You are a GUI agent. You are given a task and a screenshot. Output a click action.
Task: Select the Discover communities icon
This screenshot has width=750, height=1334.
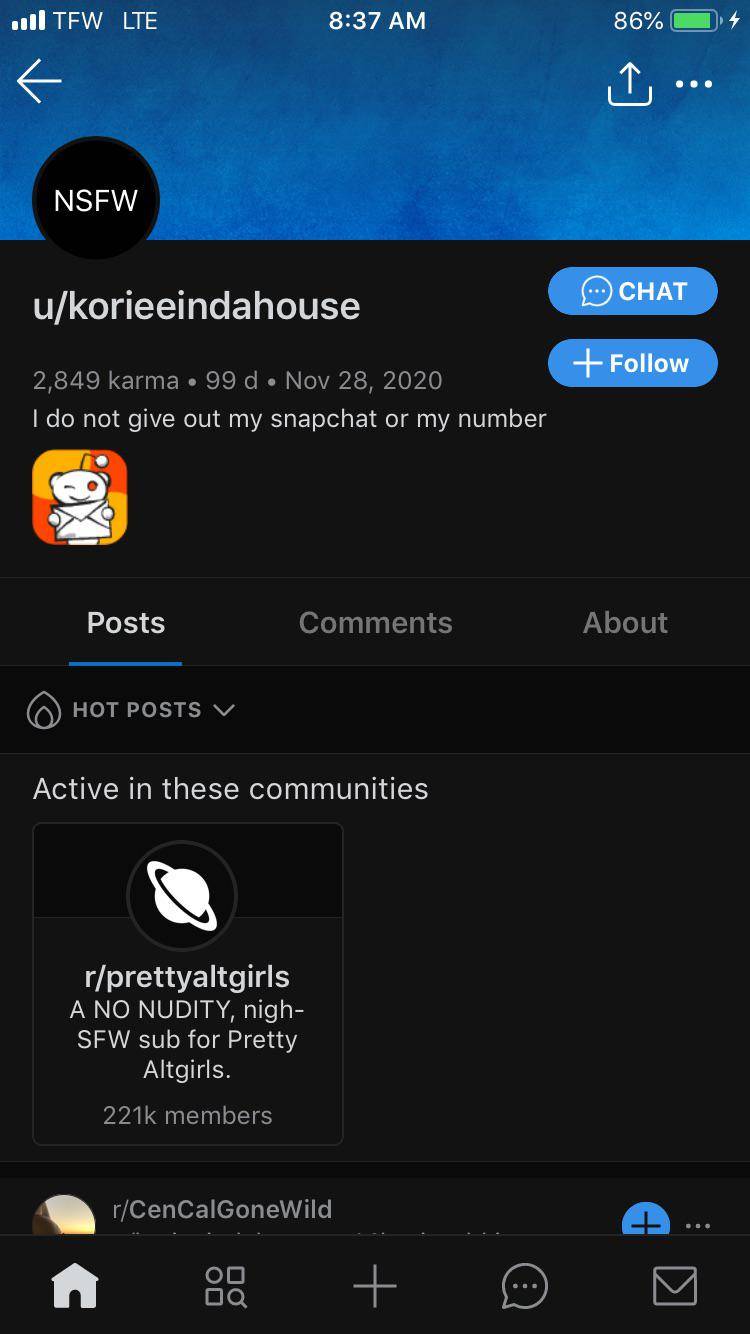click(x=225, y=1287)
